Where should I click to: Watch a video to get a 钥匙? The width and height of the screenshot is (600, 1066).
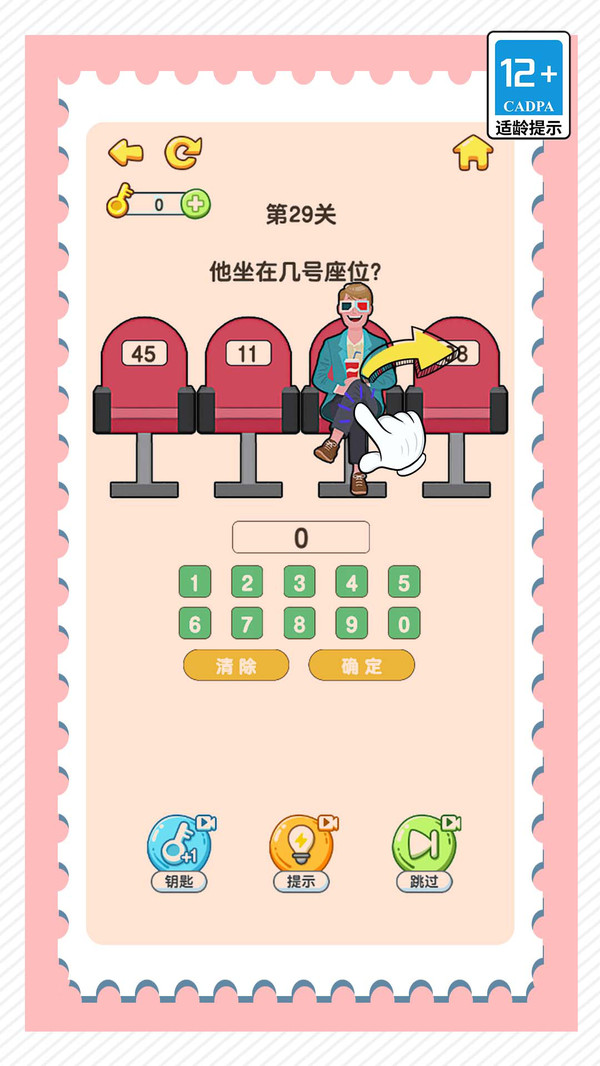(180, 851)
